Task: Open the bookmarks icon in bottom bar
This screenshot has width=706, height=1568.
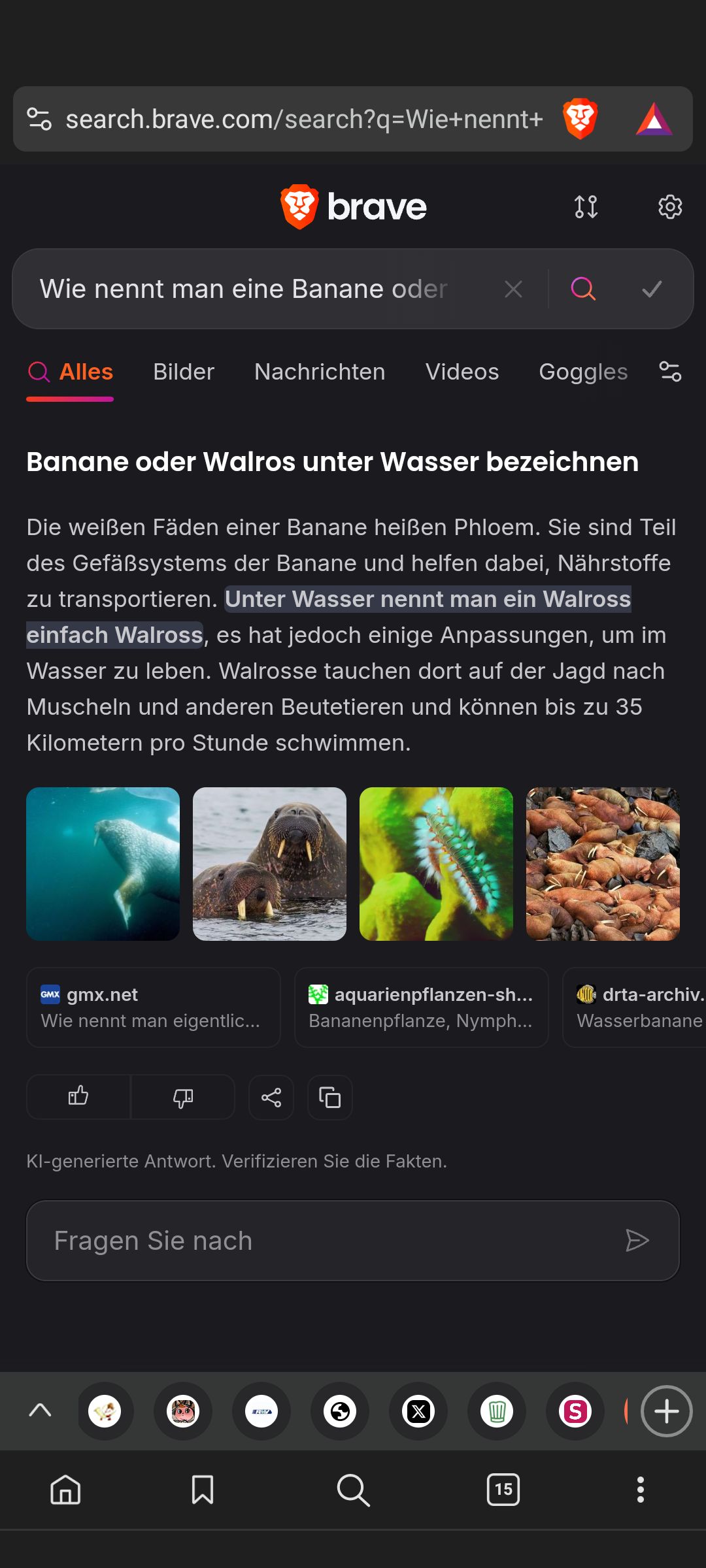Action: click(x=203, y=1490)
